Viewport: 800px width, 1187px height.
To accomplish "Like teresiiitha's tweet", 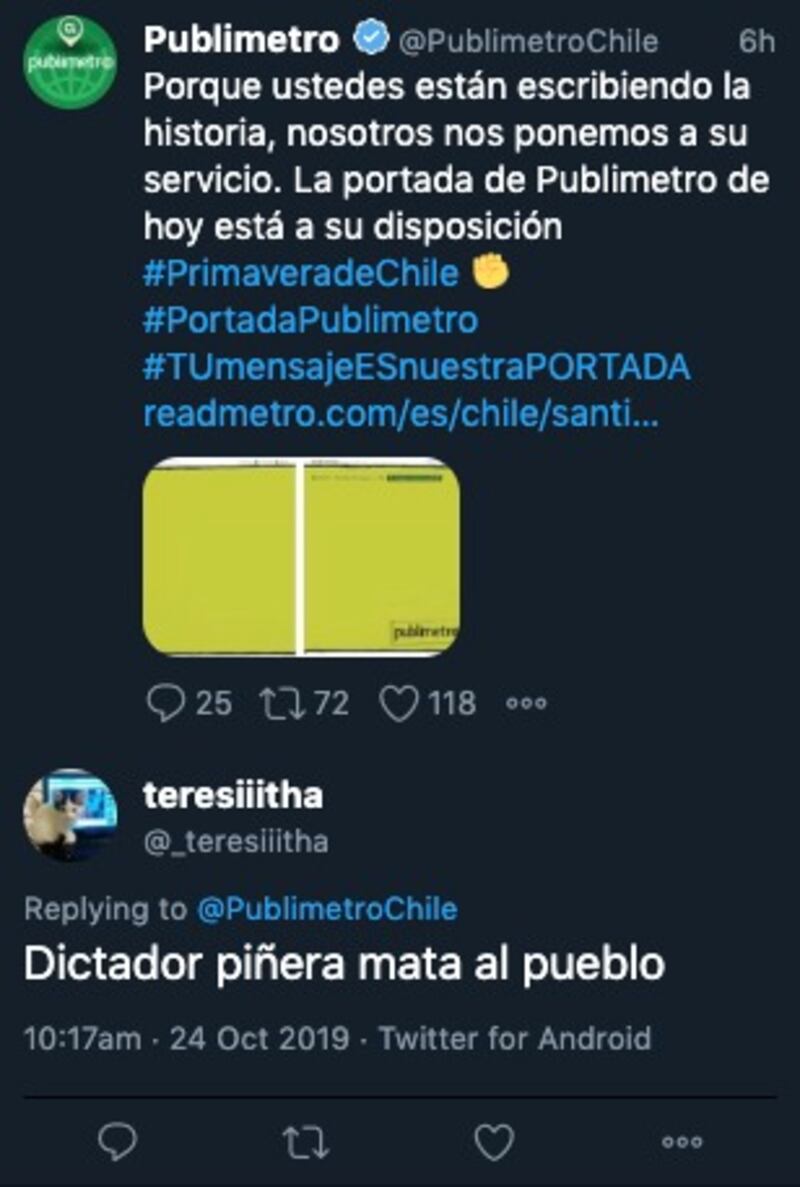I will [493, 1142].
